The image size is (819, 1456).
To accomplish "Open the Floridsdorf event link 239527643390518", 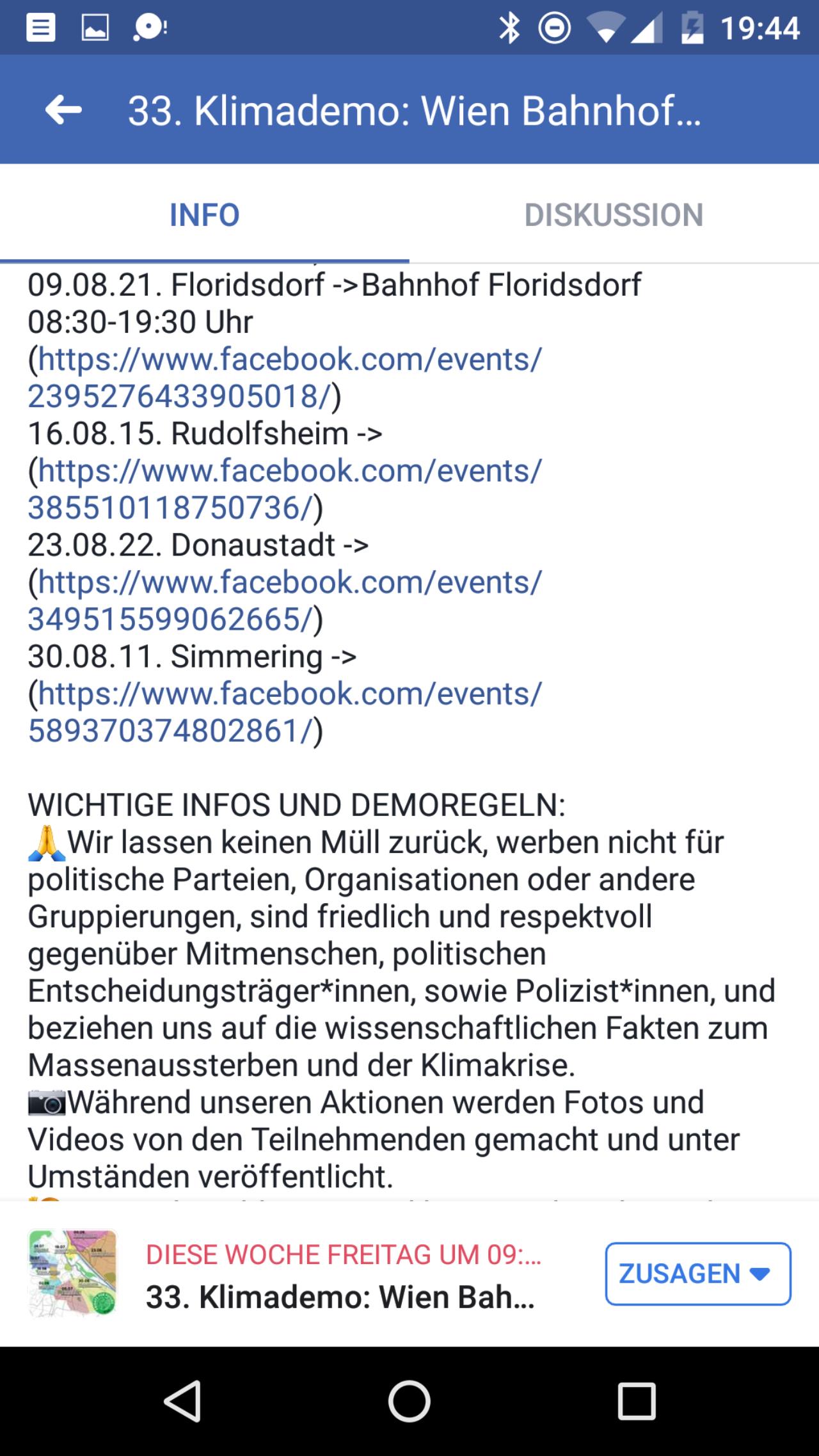I will tap(285, 378).
